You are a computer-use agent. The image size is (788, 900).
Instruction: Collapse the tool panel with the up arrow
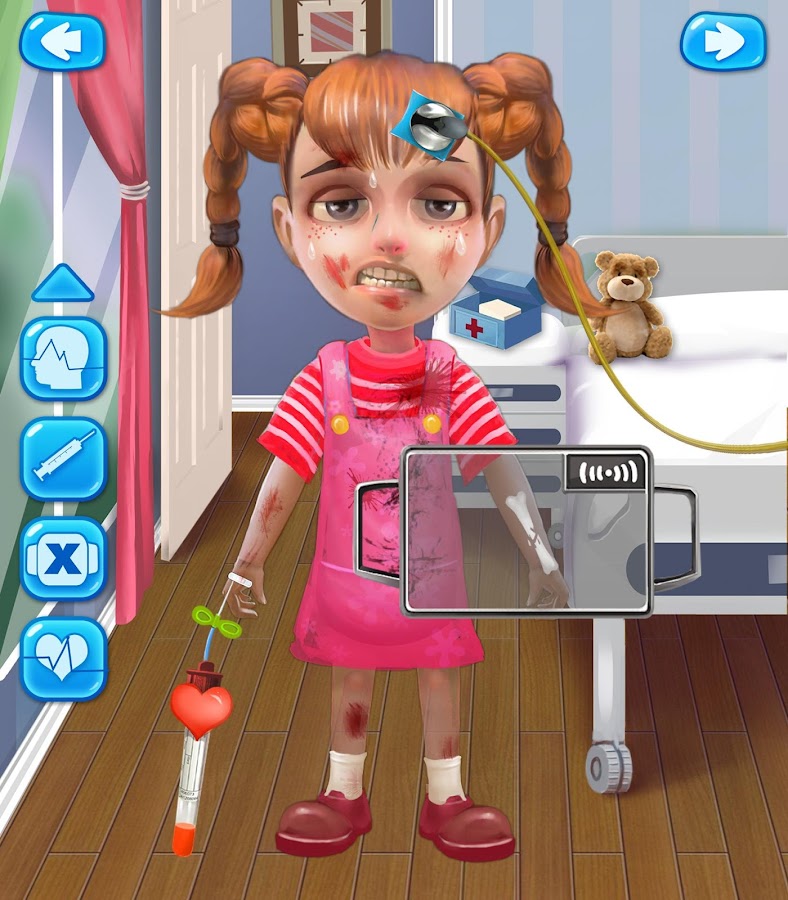click(x=62, y=284)
